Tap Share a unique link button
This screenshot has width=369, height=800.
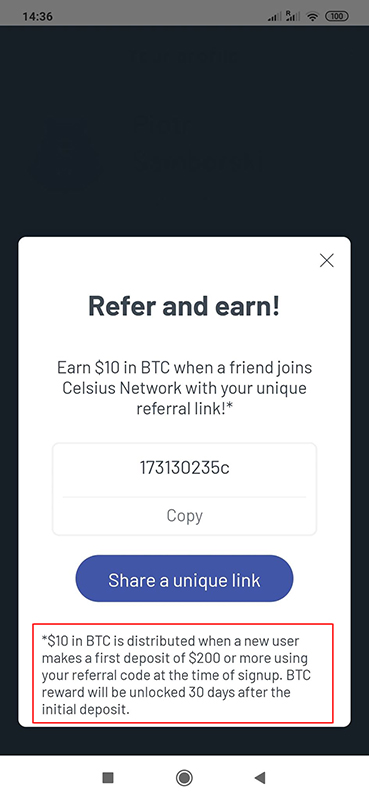click(184, 579)
